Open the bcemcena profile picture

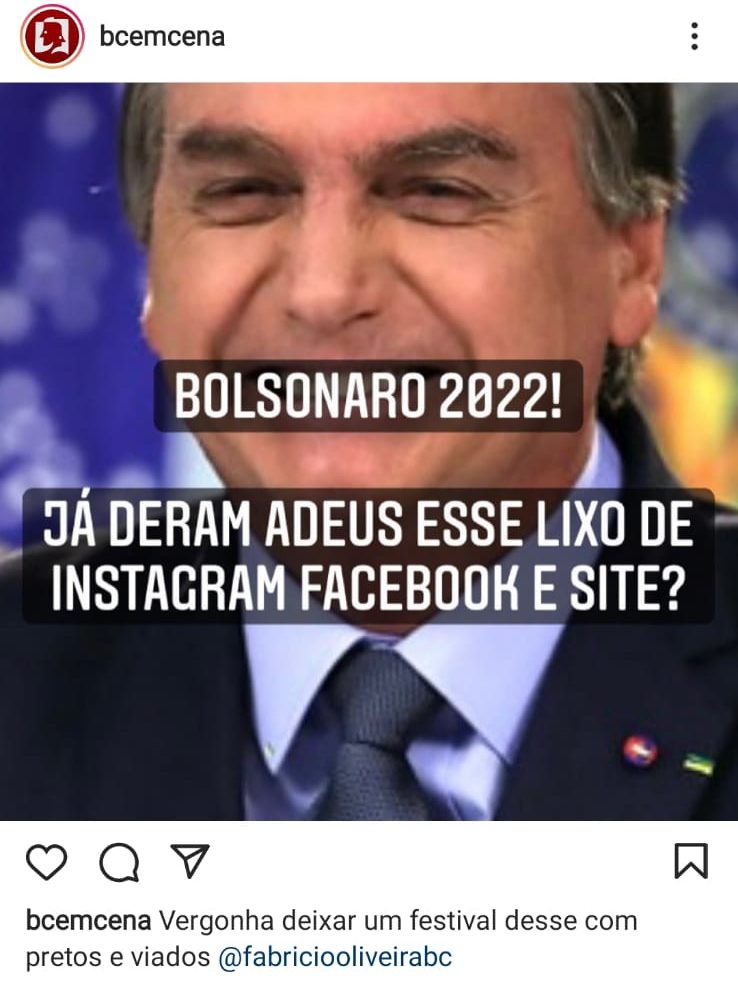coord(51,36)
